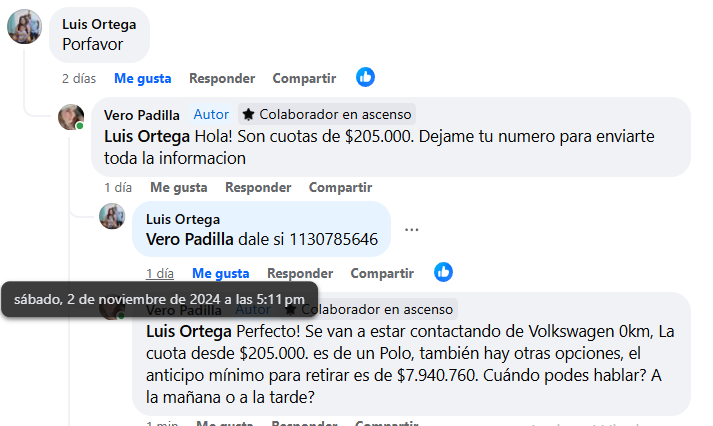This screenshot has height=426, width=713.
Task: Like Luis Ortega's 'Porfavor' comment
Action: click(142, 78)
